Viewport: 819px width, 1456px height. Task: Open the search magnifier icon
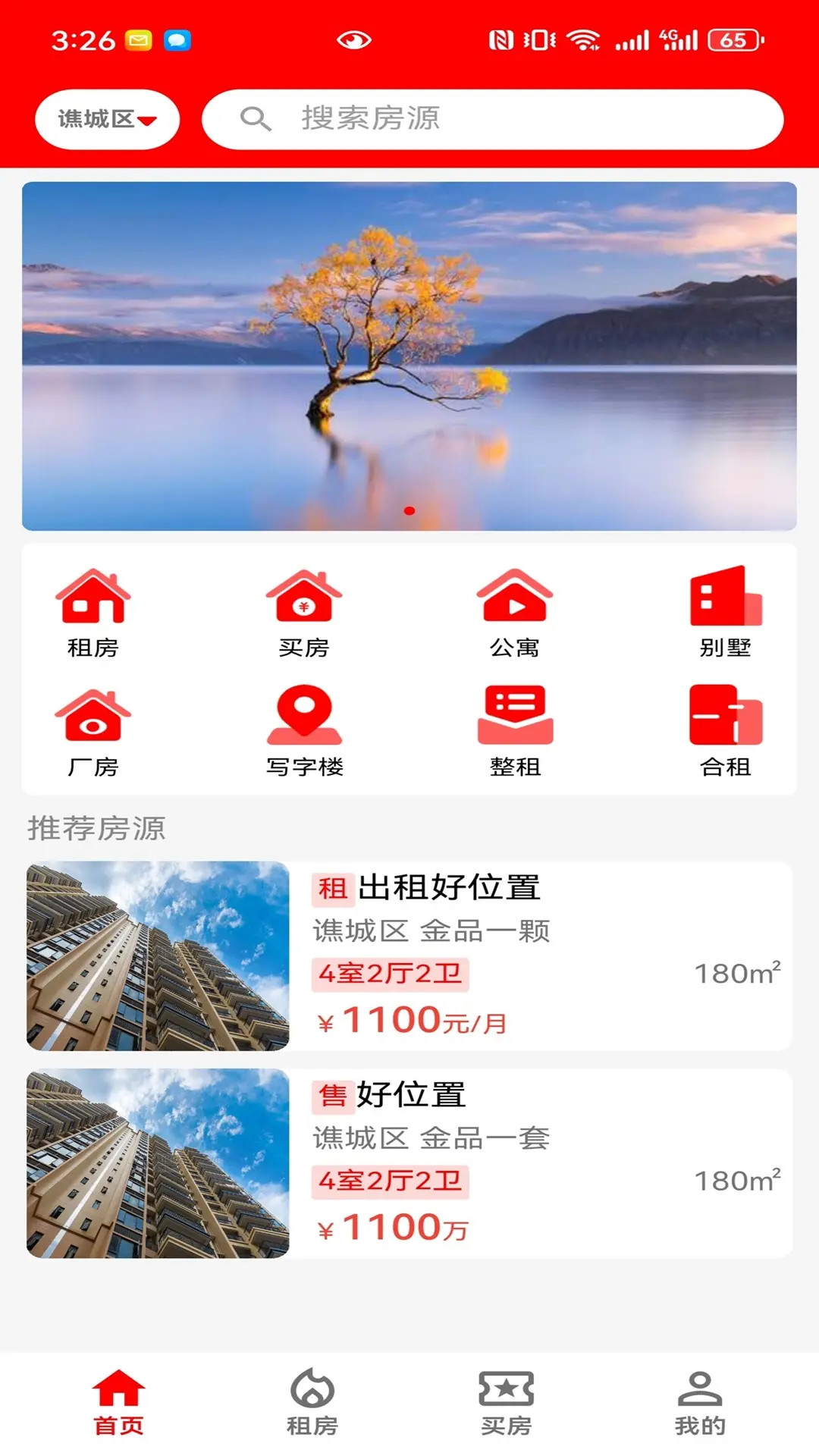(x=256, y=118)
